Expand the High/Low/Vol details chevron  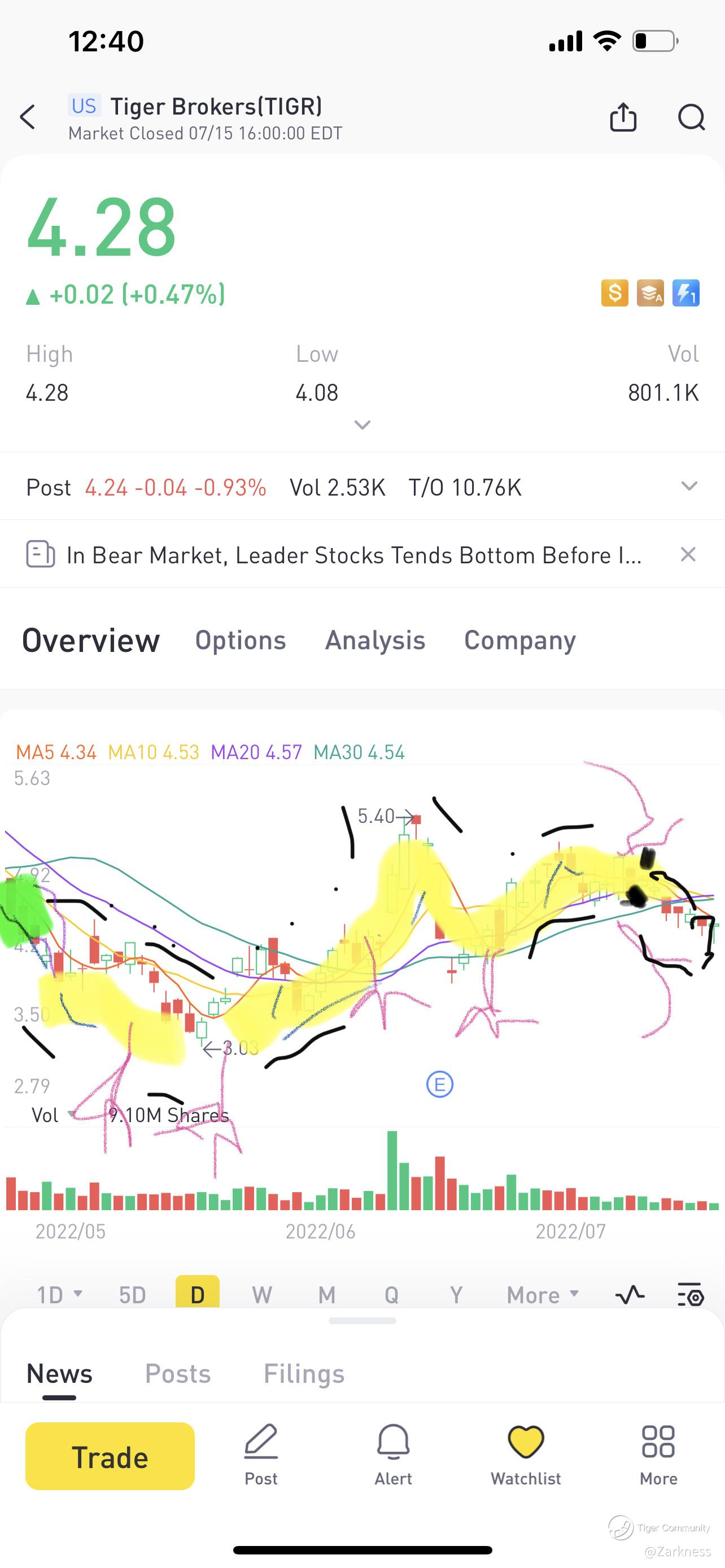click(x=362, y=425)
